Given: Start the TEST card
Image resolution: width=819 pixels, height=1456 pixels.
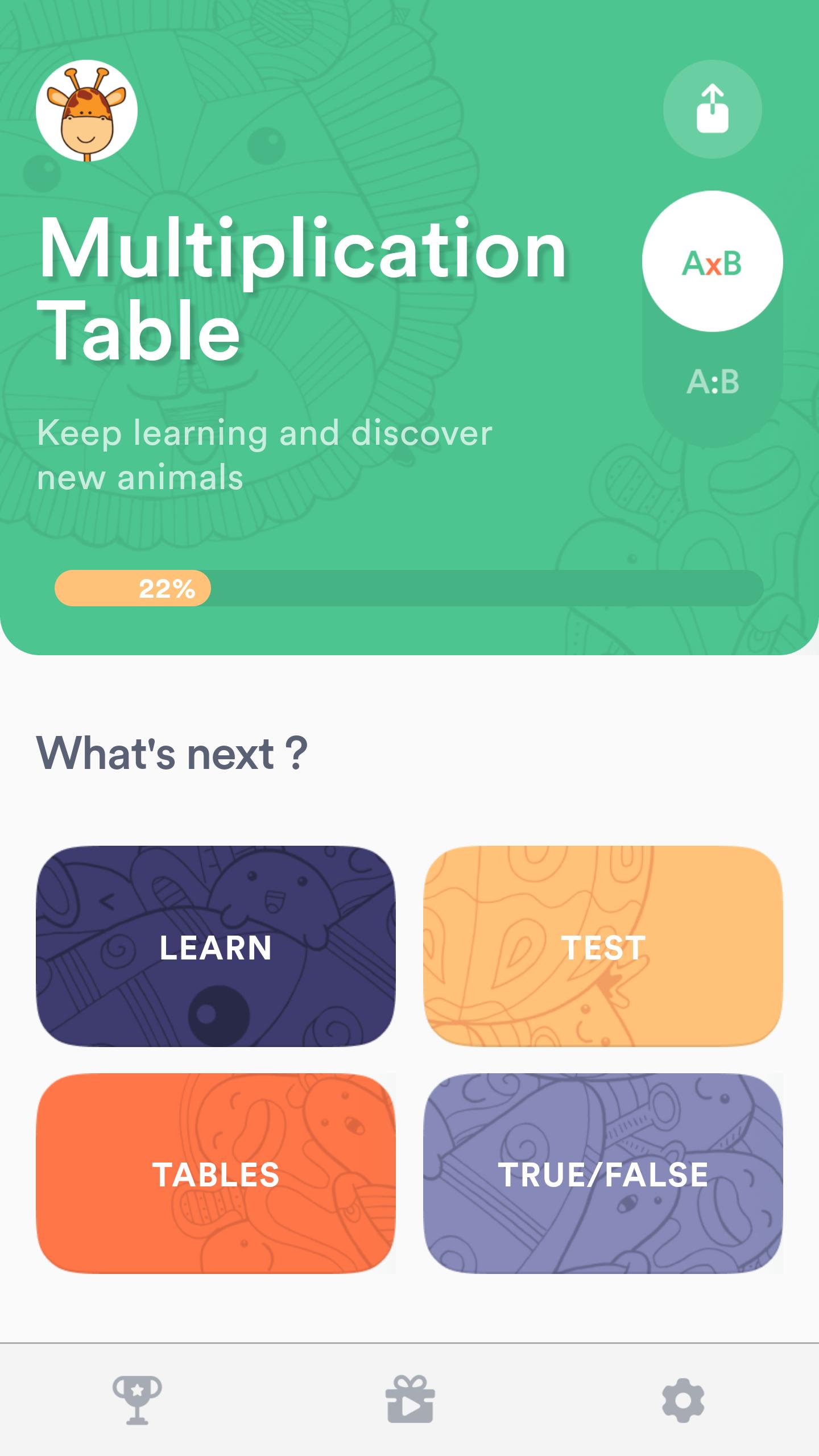Looking at the screenshot, I should (603, 947).
